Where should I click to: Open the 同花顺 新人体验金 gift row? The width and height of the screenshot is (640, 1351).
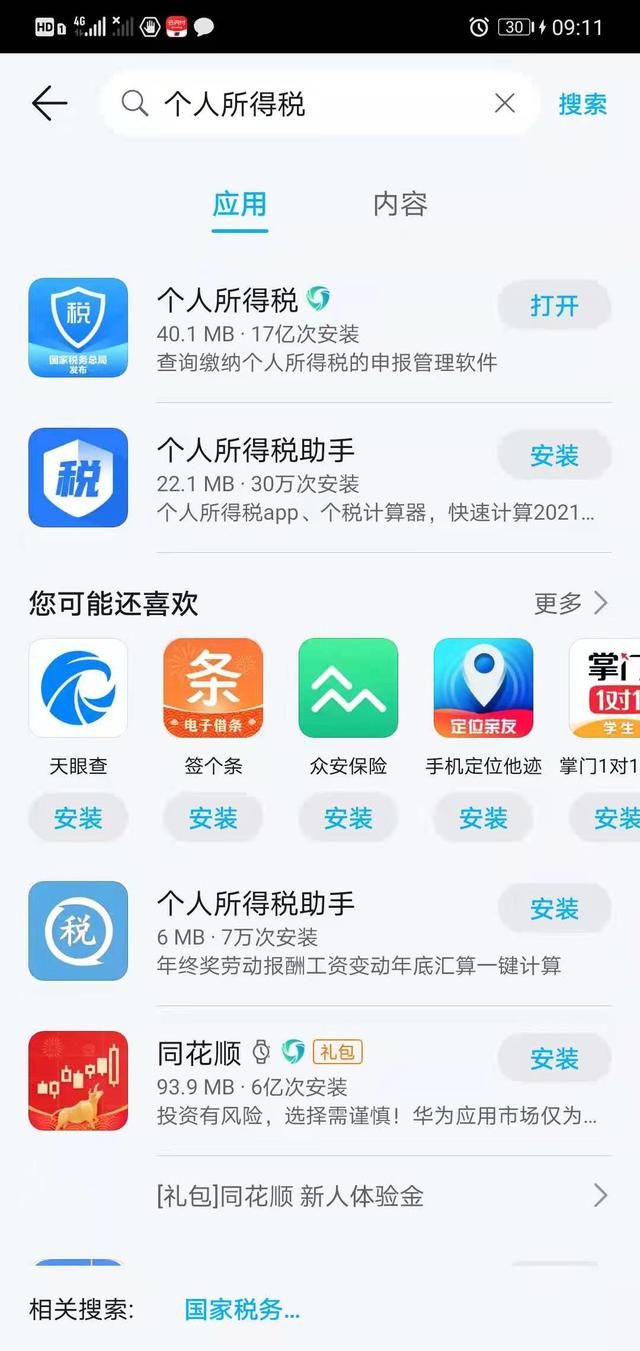[x=380, y=1195]
